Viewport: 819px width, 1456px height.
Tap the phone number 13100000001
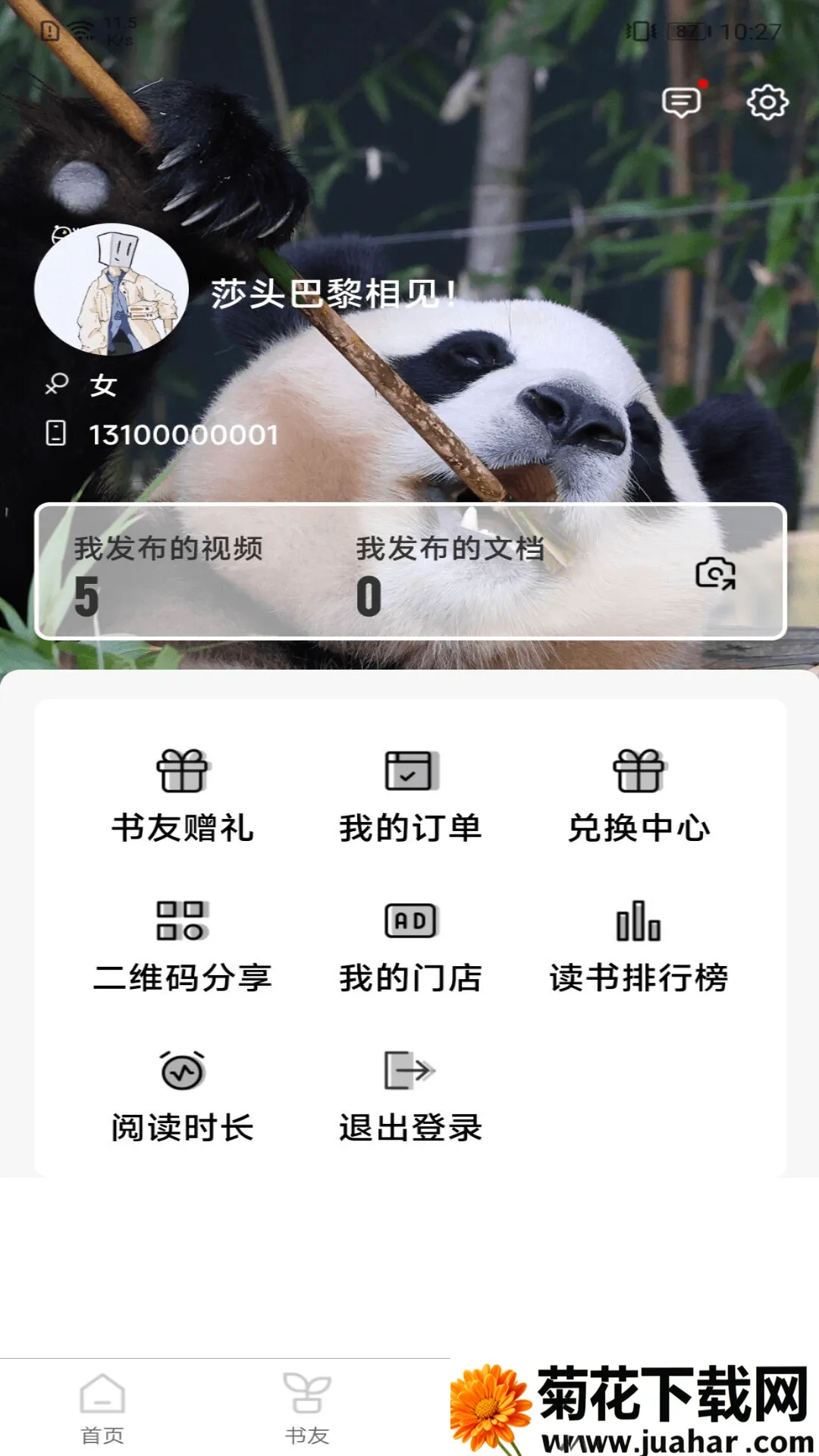[x=182, y=434]
